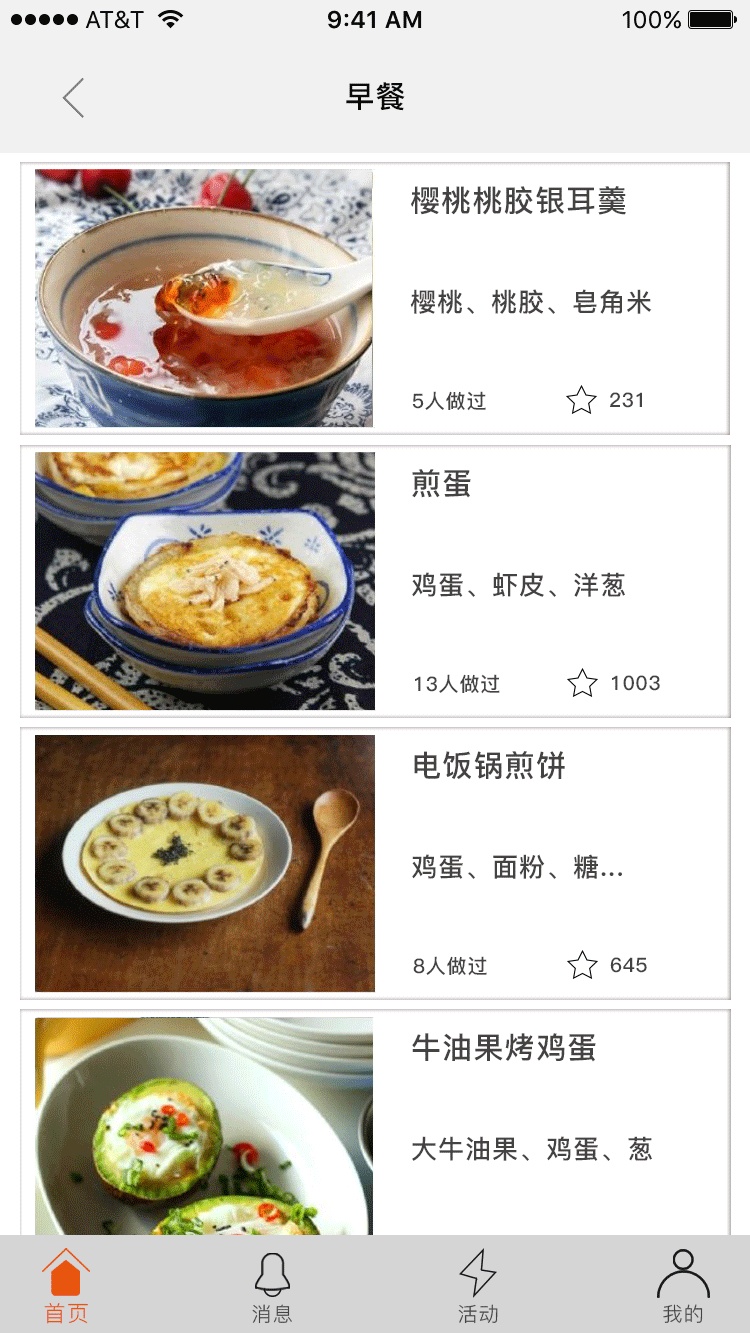Go to the 活动 tab
The width and height of the screenshot is (750, 1334).
pyautogui.click(x=478, y=1286)
